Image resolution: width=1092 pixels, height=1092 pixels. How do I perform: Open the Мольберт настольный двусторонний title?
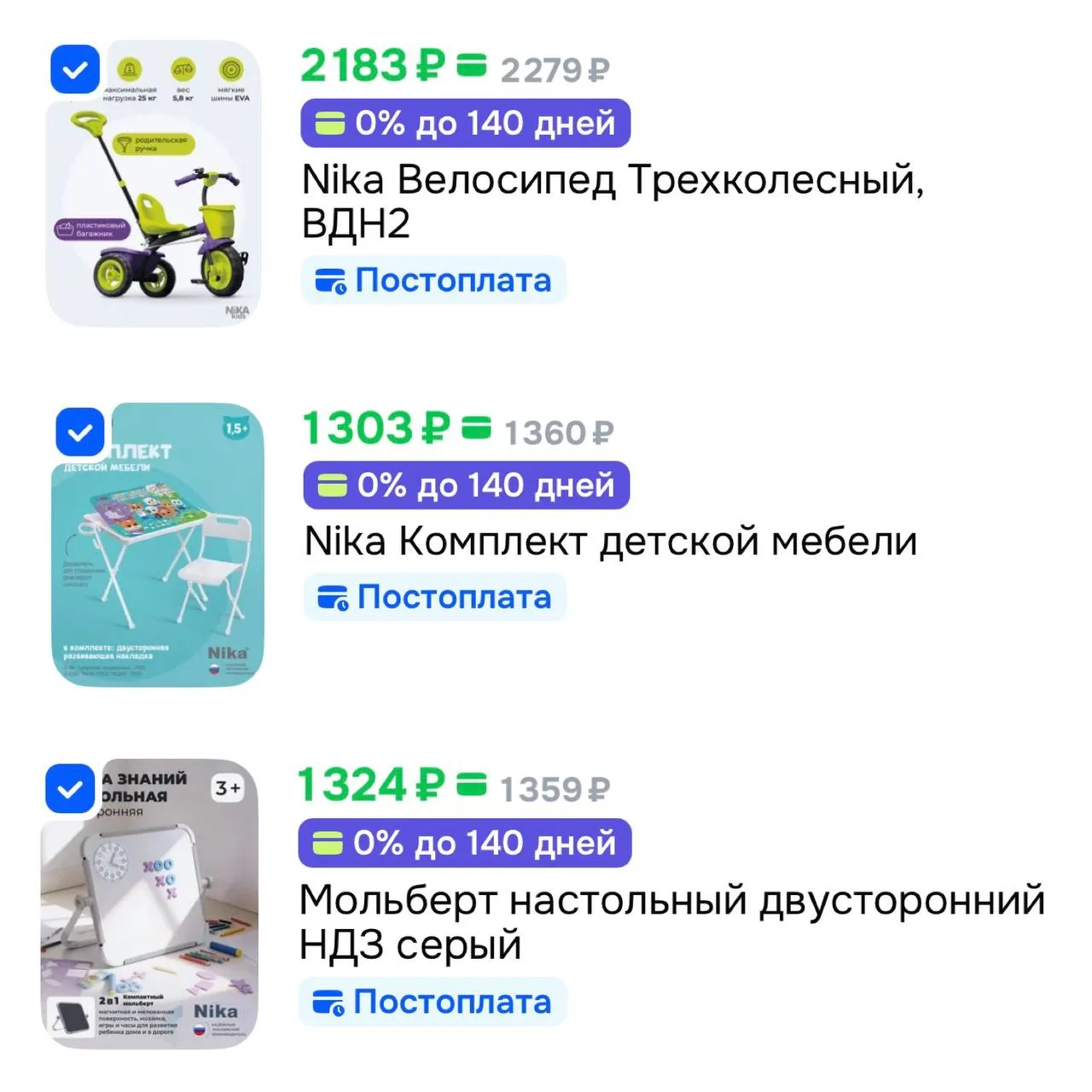[x=672, y=922]
